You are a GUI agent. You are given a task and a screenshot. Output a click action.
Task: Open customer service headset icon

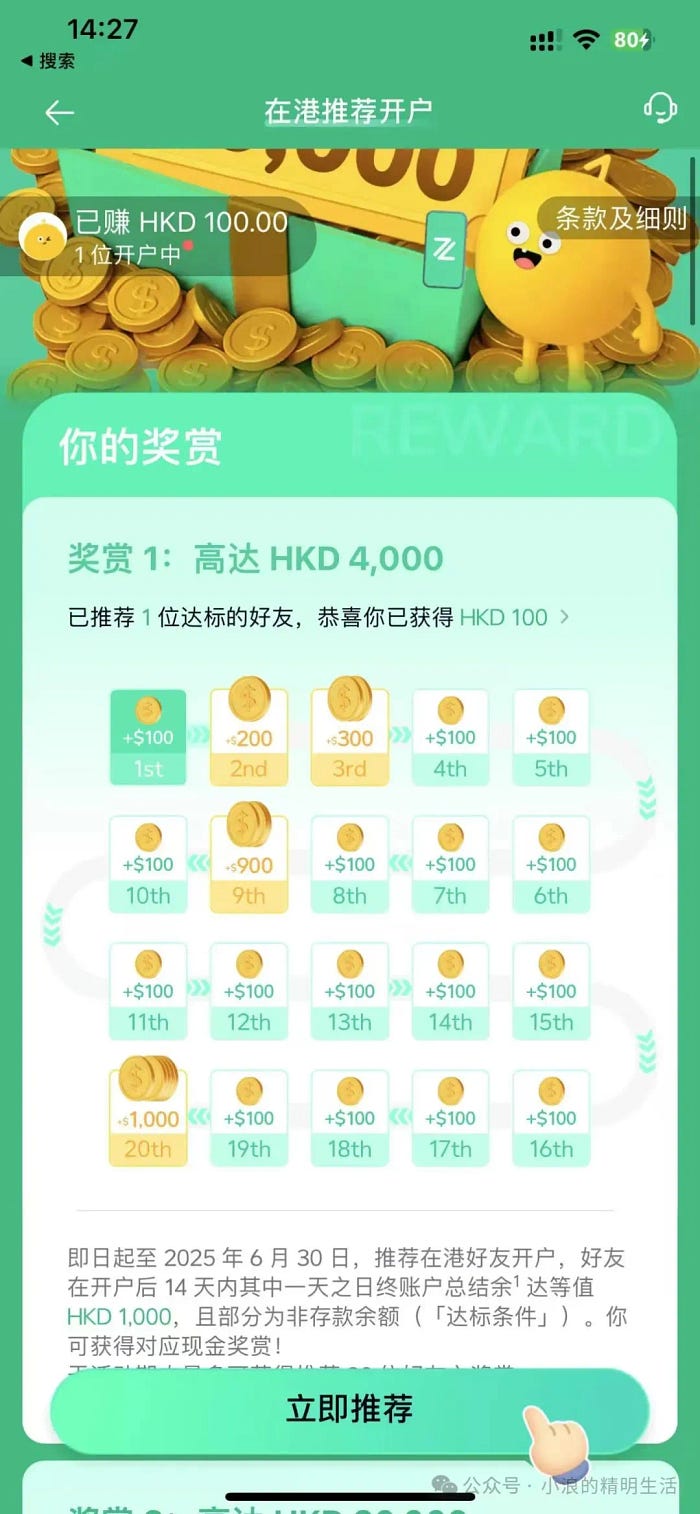659,109
